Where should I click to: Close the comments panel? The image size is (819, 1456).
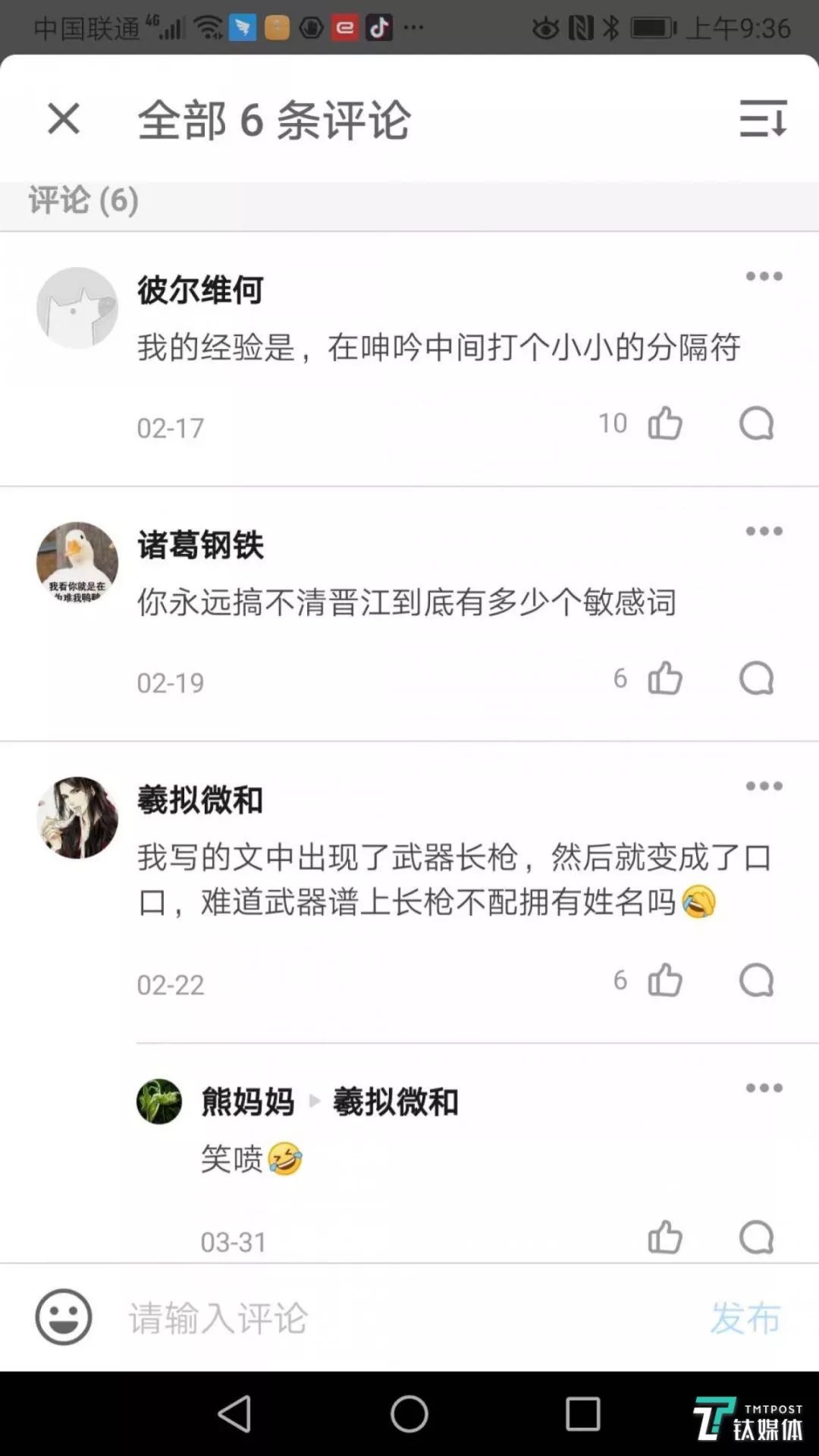(64, 119)
